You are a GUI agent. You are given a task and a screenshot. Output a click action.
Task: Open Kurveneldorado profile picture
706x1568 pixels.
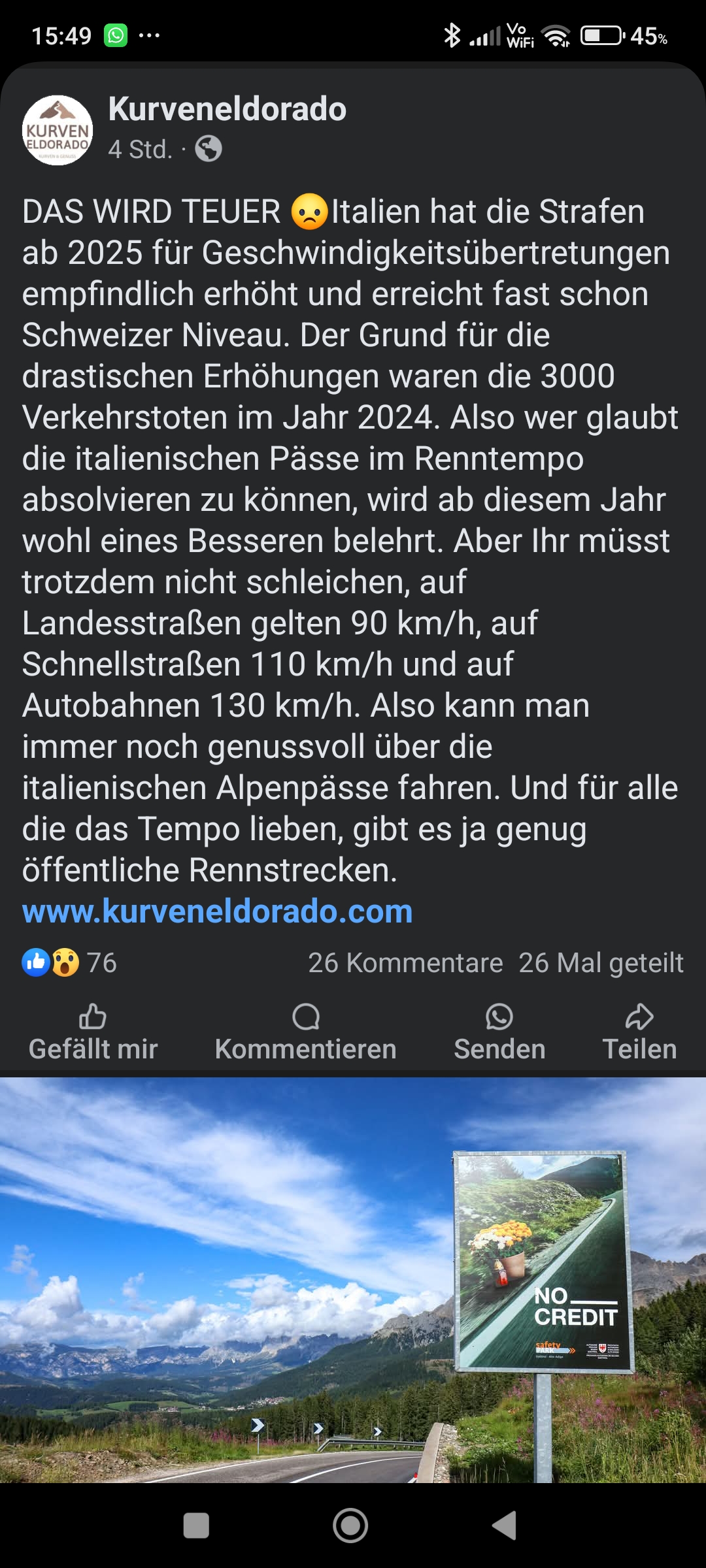[x=58, y=130]
